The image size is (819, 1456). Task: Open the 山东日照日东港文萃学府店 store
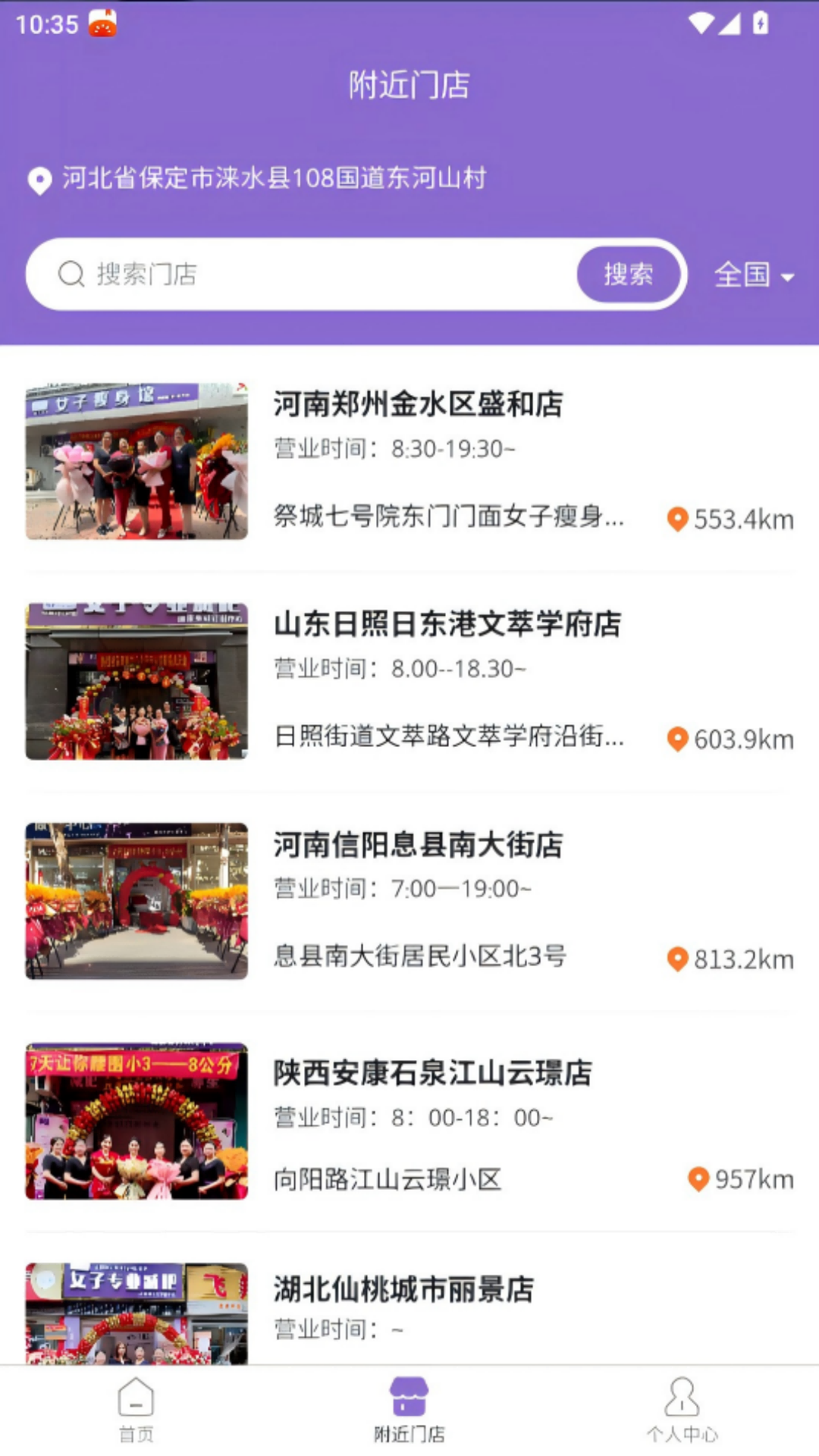(x=447, y=624)
